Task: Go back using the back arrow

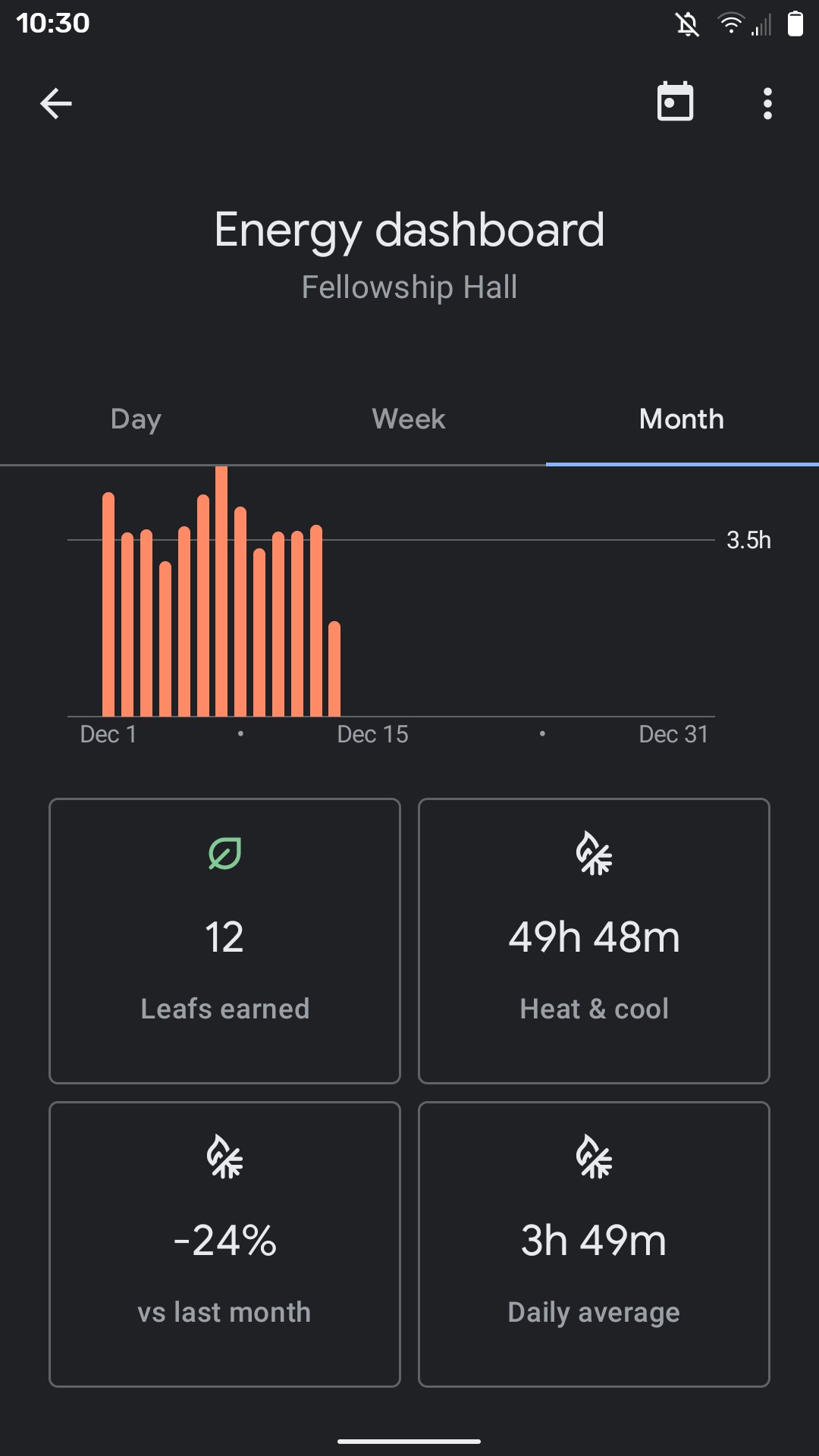Action: [x=56, y=103]
